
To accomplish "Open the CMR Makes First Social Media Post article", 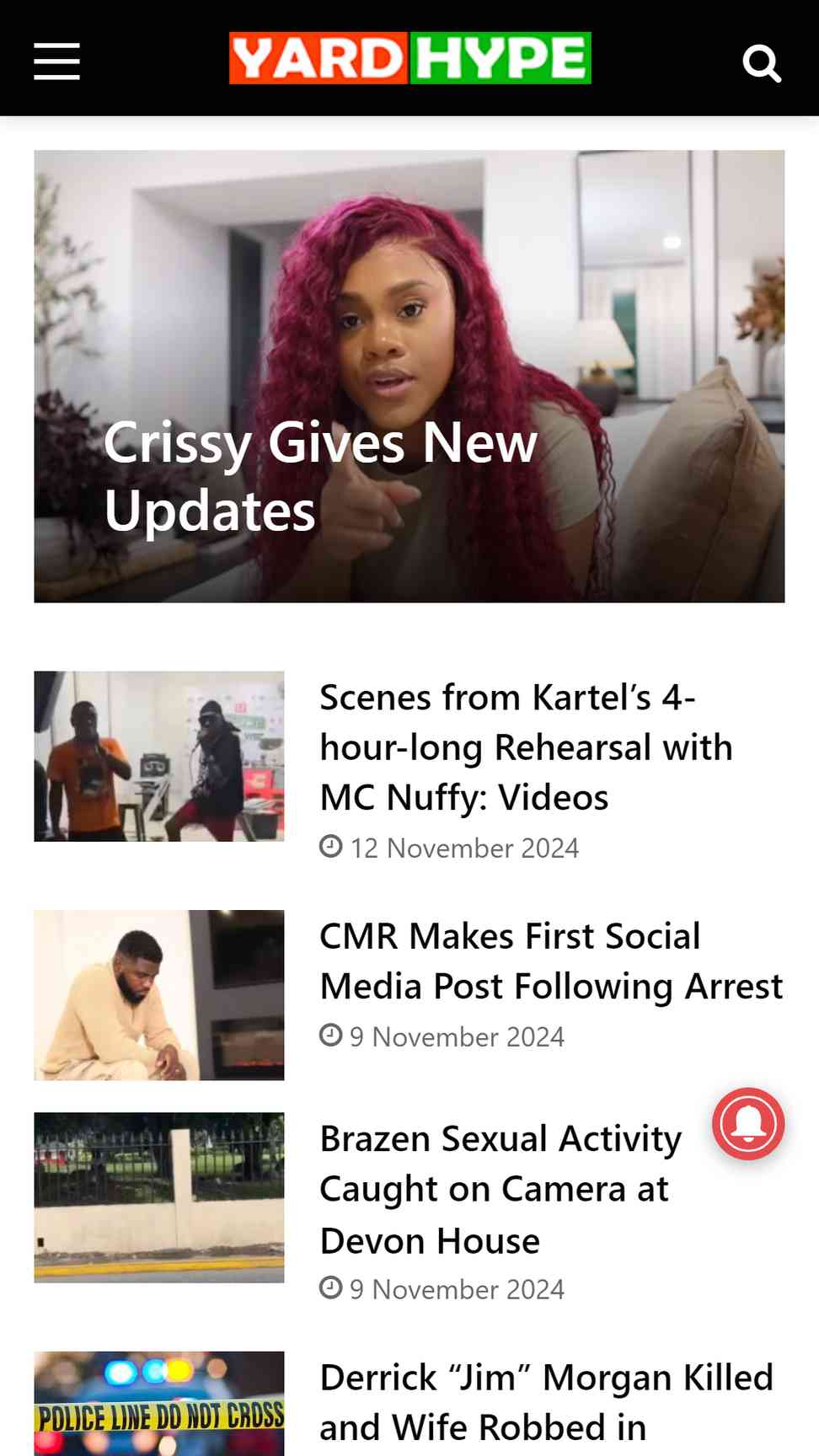I will 550,961.
